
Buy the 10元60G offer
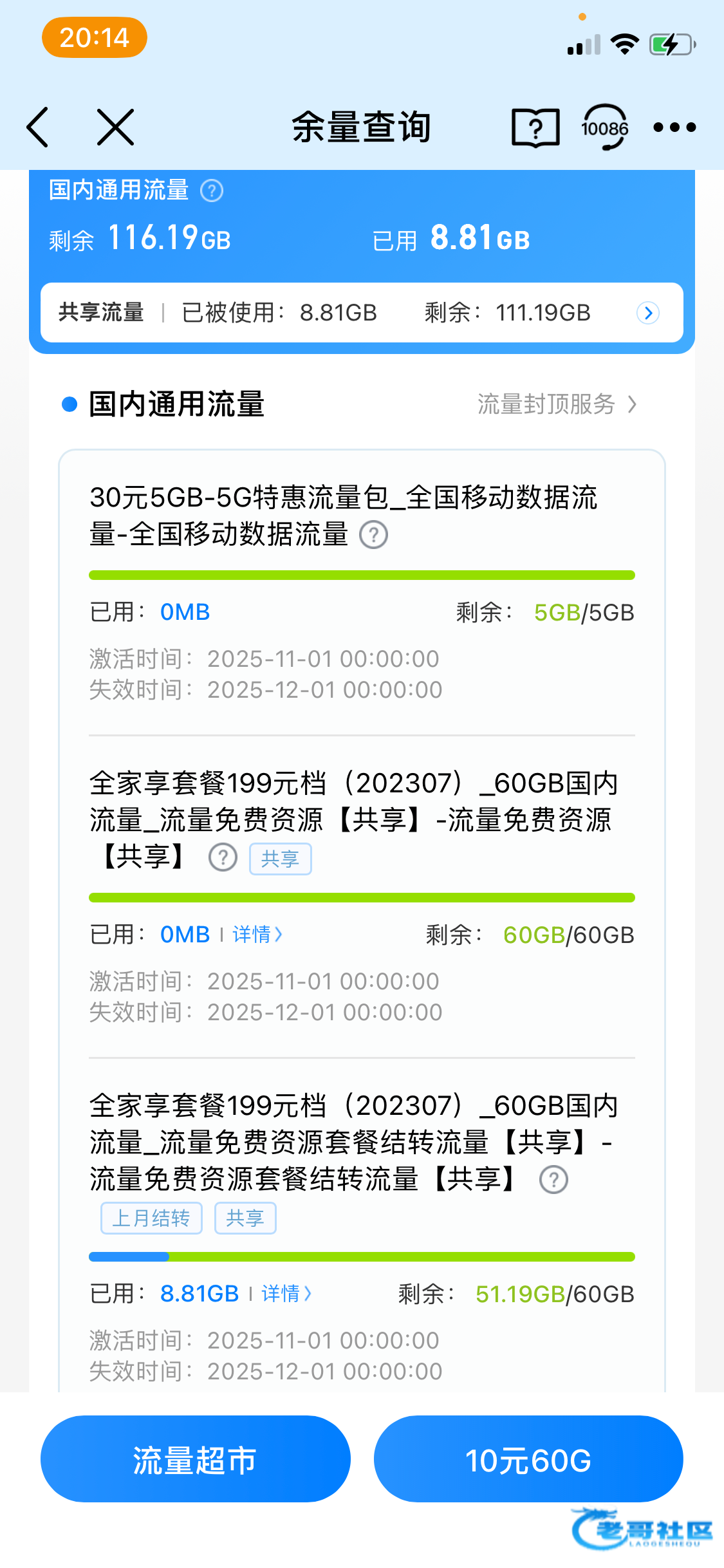pyautogui.click(x=528, y=1459)
